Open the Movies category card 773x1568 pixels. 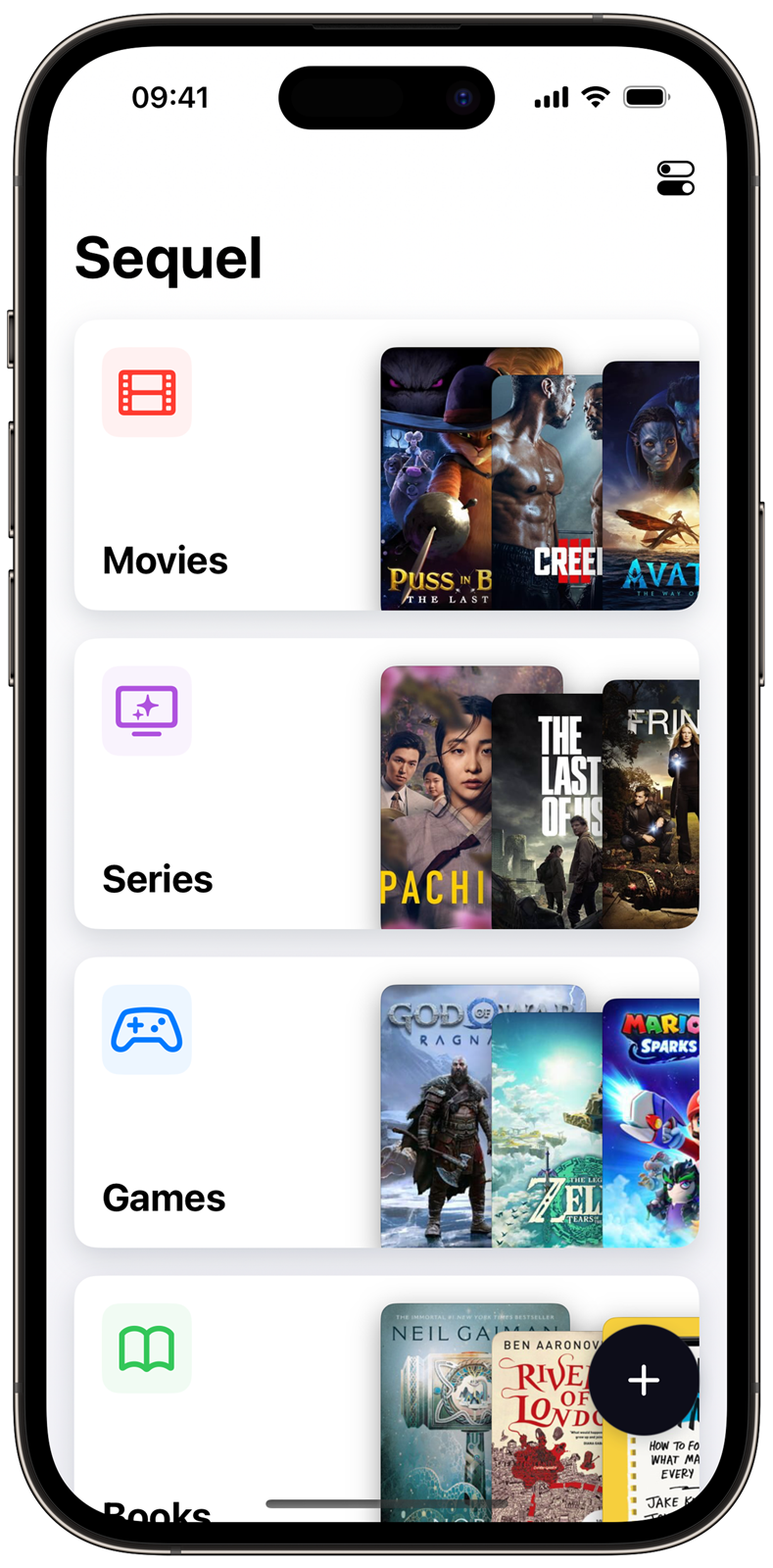[x=386, y=465]
